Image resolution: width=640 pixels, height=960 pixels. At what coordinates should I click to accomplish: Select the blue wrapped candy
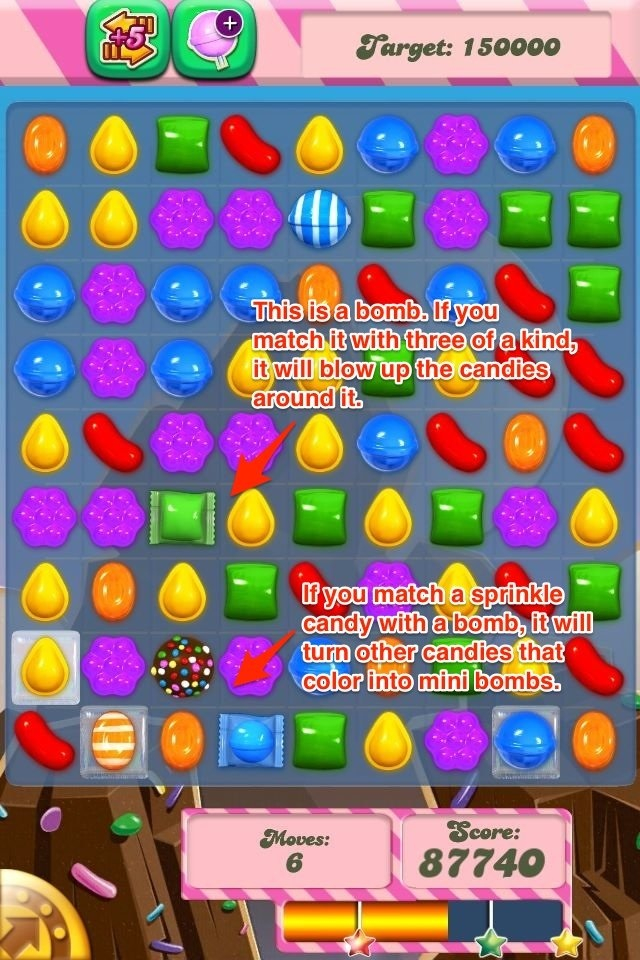pyautogui.click(x=251, y=741)
